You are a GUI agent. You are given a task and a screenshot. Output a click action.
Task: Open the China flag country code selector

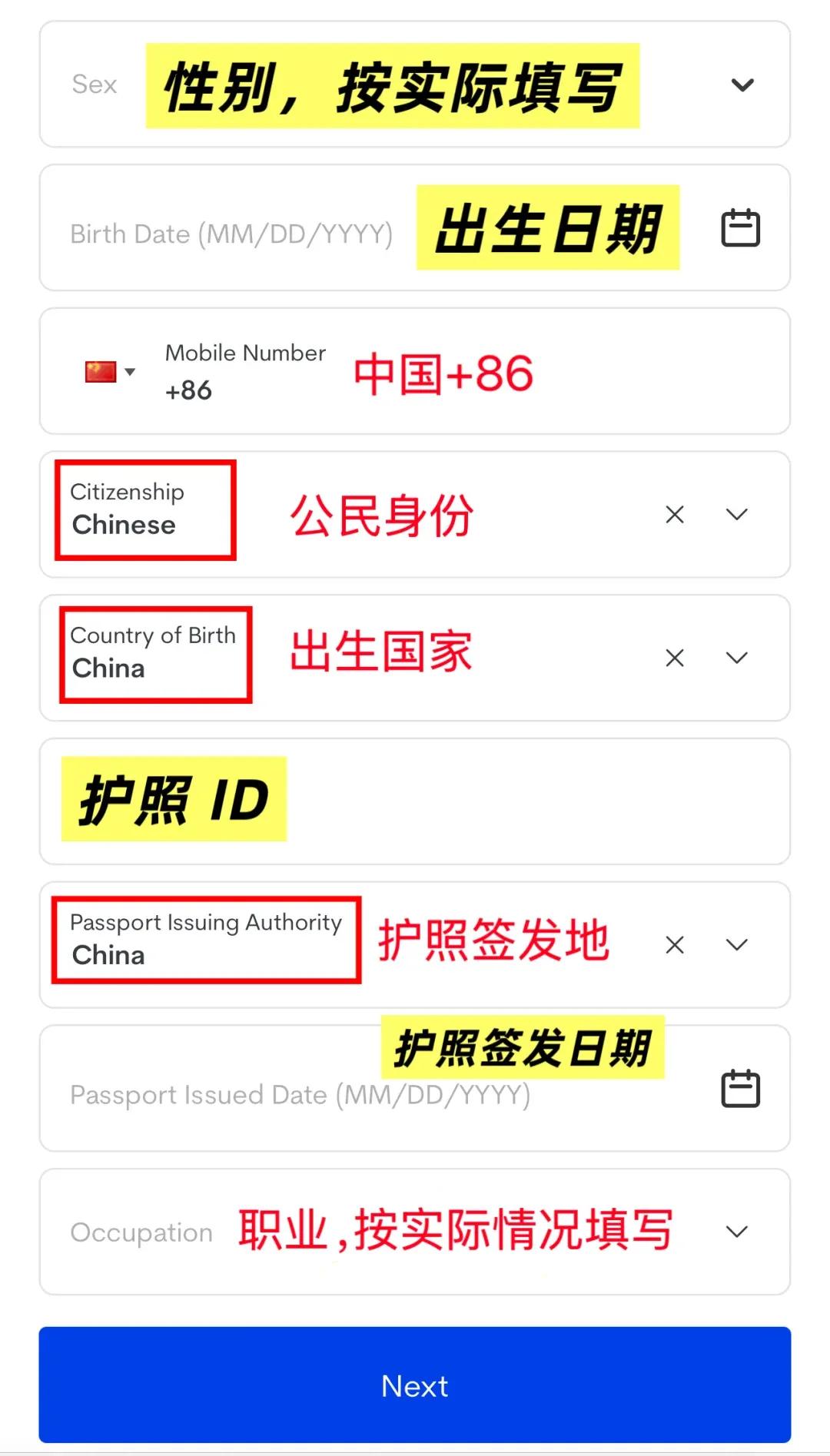click(110, 372)
